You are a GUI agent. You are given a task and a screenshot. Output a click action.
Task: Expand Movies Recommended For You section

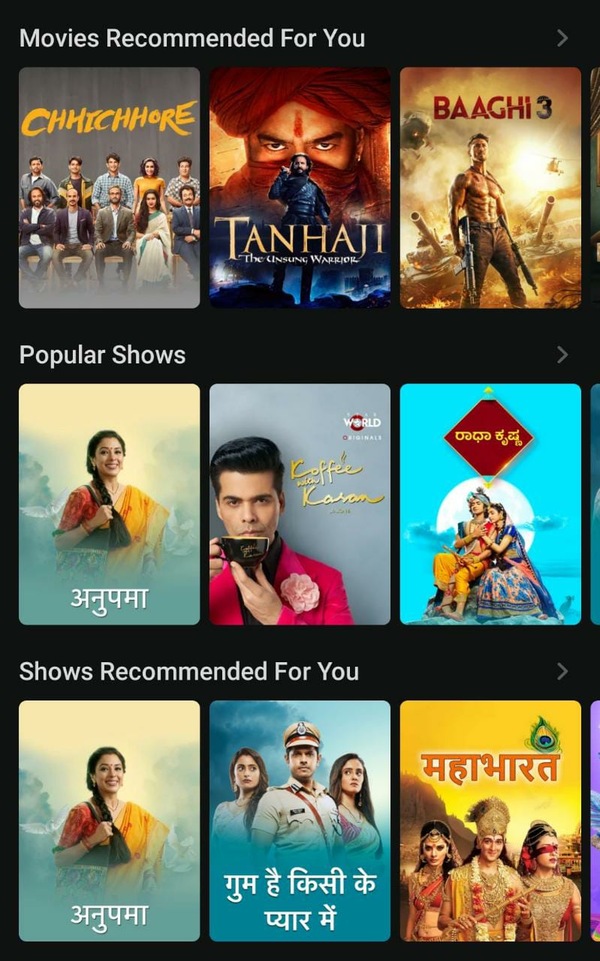562,38
